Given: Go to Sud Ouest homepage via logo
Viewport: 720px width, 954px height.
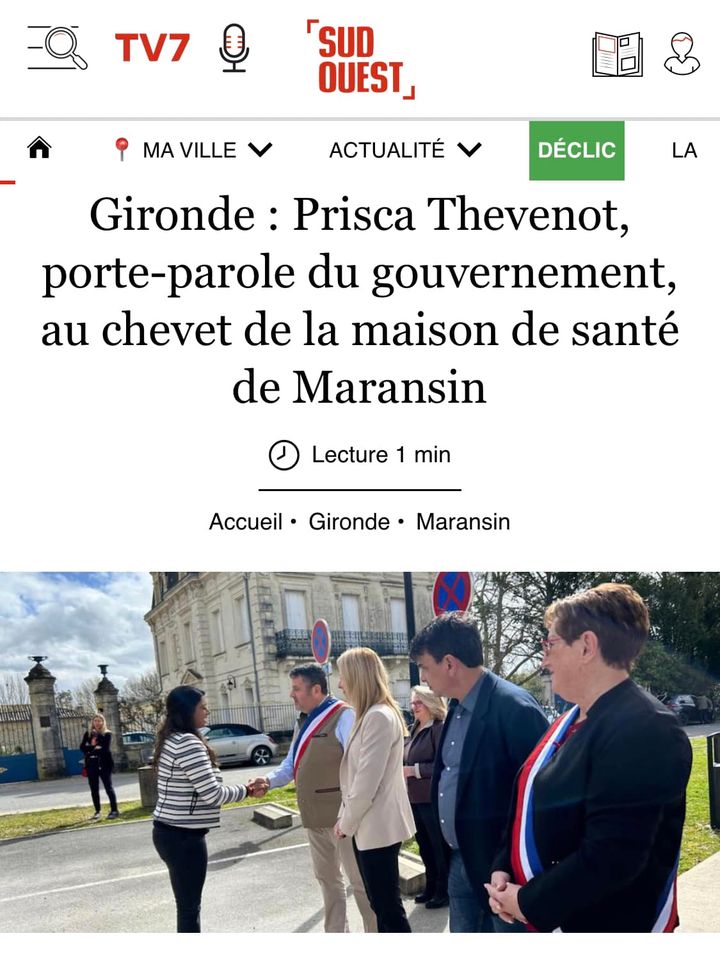Looking at the screenshot, I should click(360, 59).
